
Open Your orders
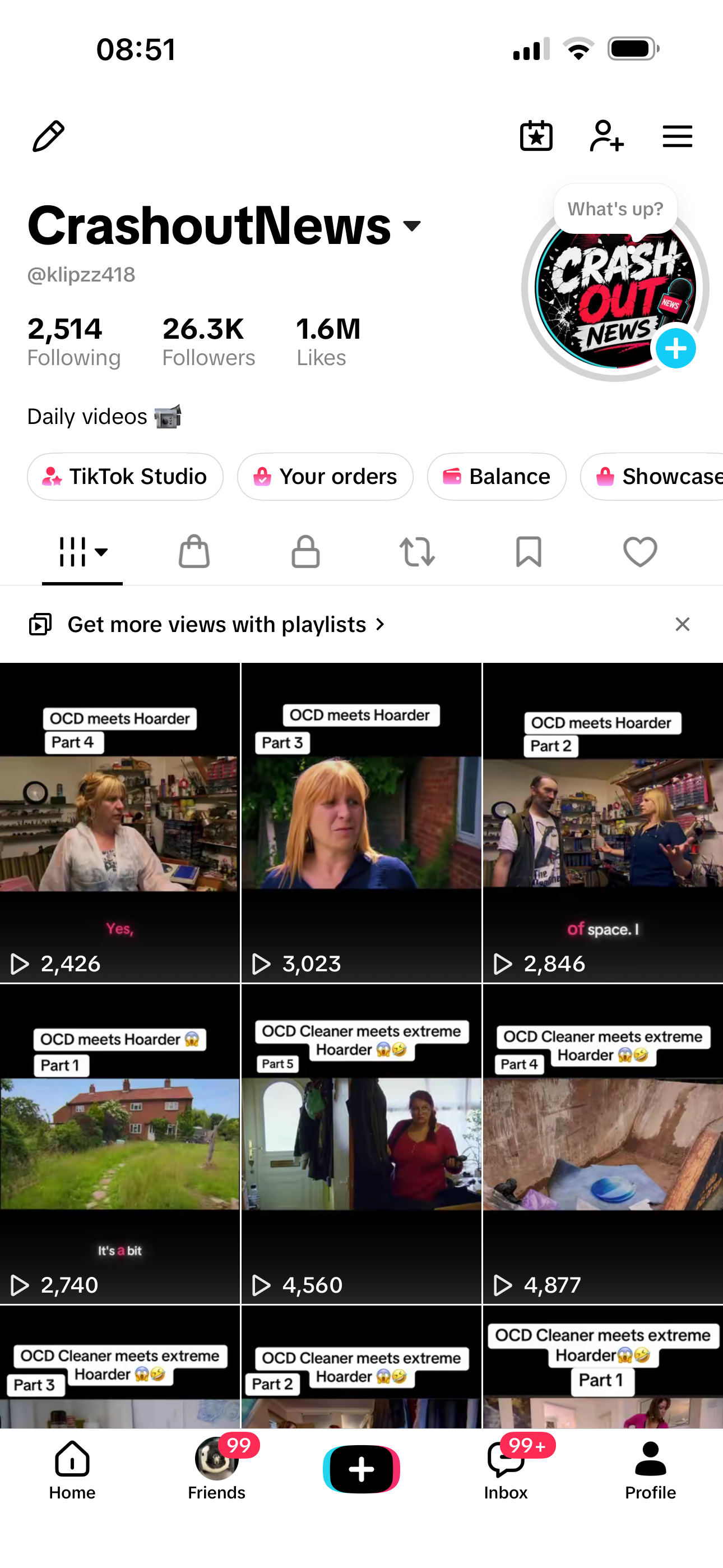325,477
